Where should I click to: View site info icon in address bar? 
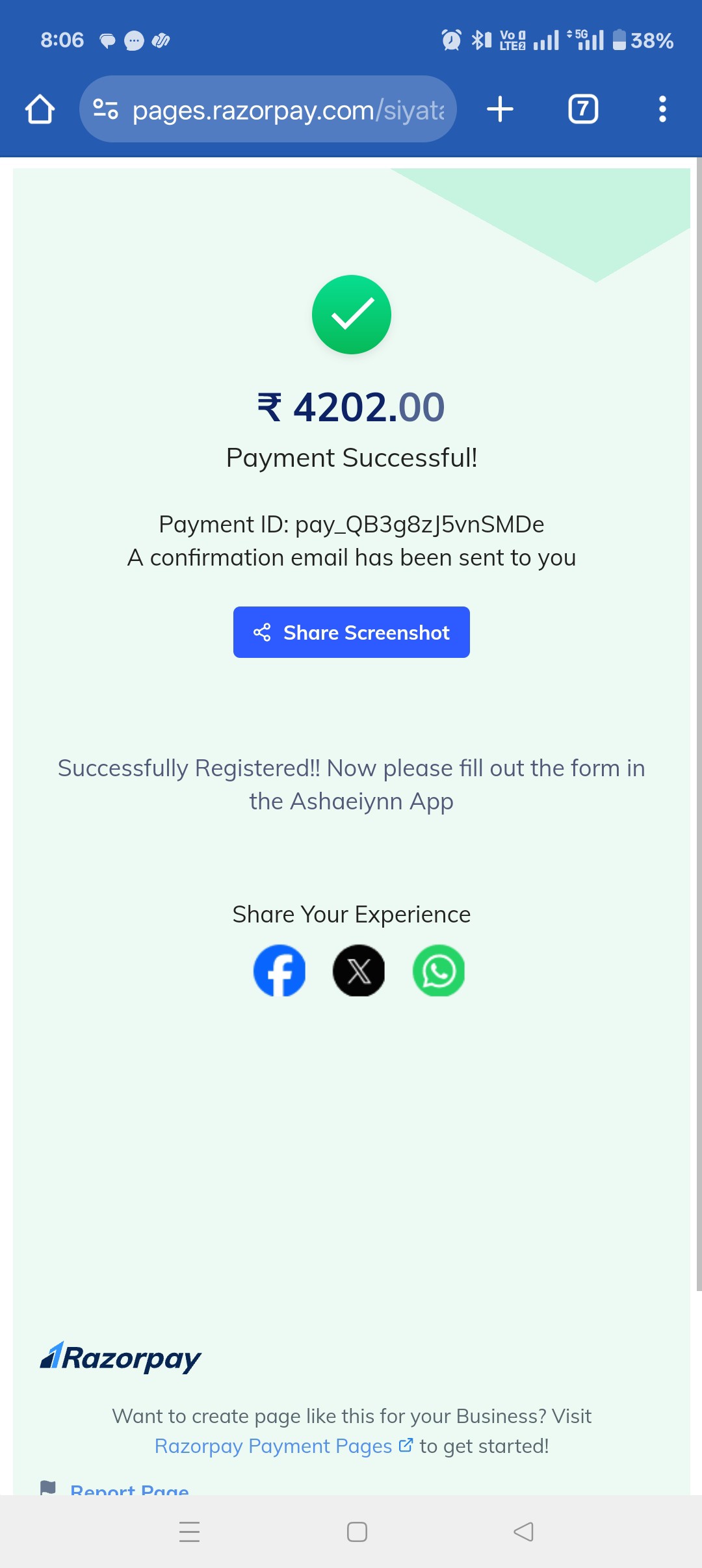pos(105,109)
